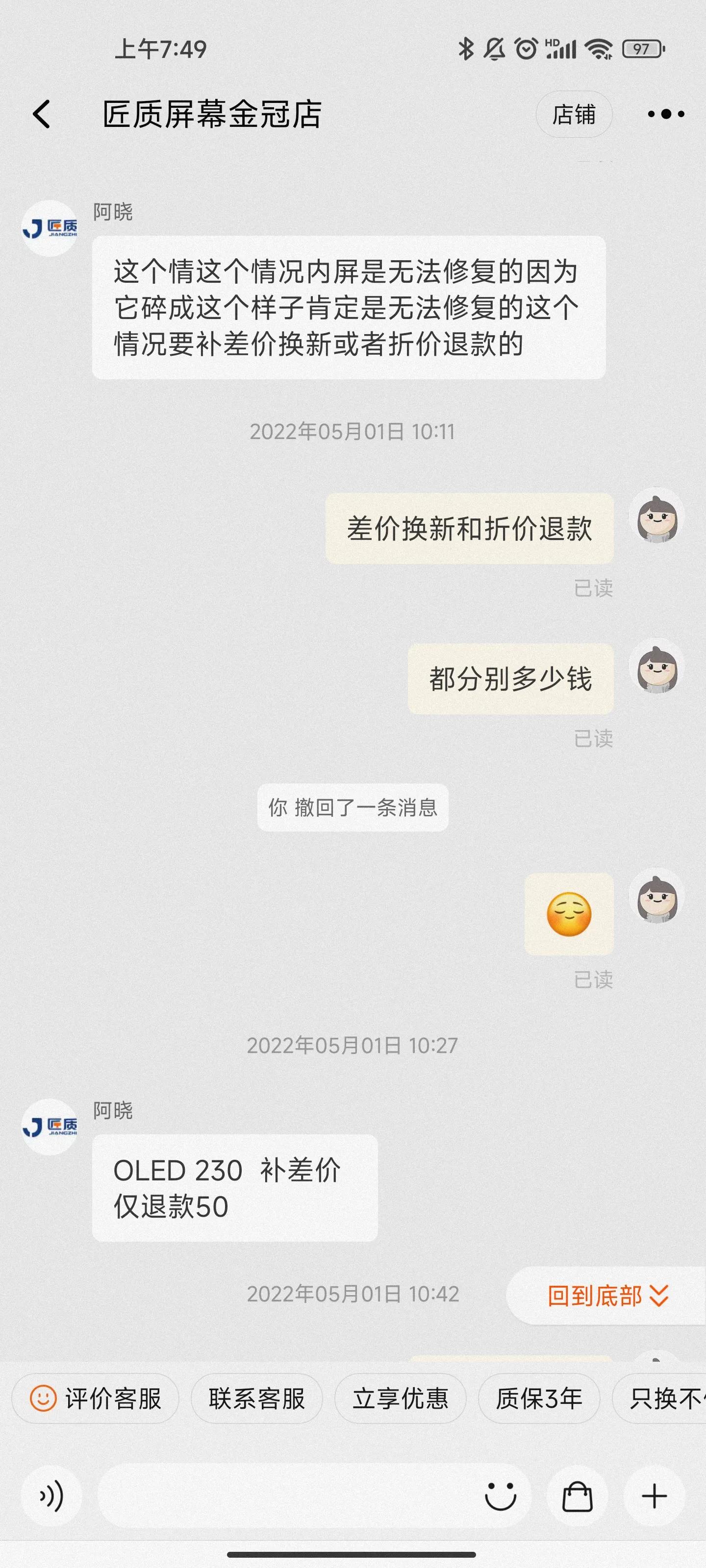Image resolution: width=706 pixels, height=1568 pixels.
Task: Click the 质保3年 warranty chip
Action: pos(538,1398)
